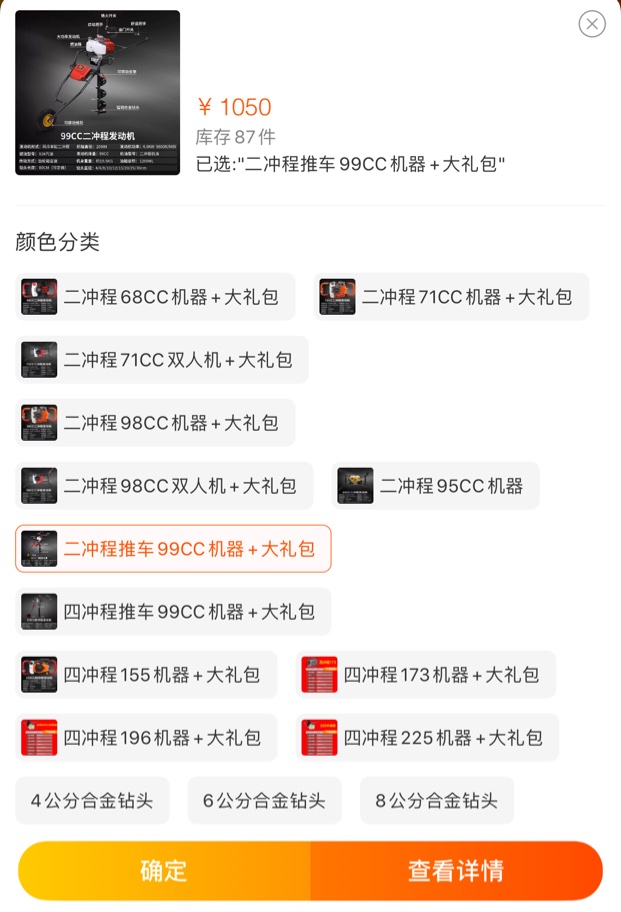Pick the 4公分合金钻头 option
The image size is (621, 912).
[x=92, y=801]
